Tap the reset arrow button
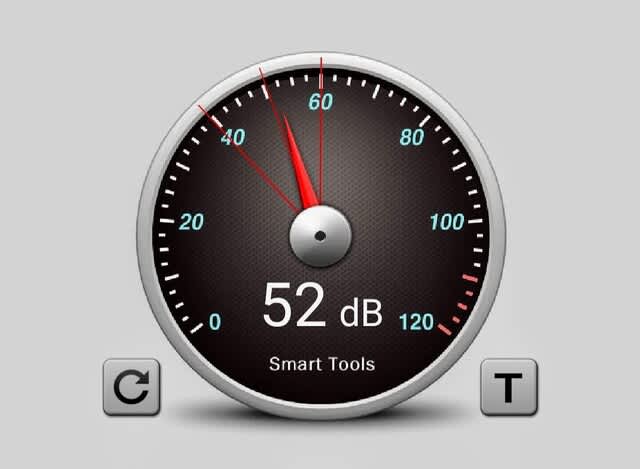The image size is (640, 469). point(131,386)
